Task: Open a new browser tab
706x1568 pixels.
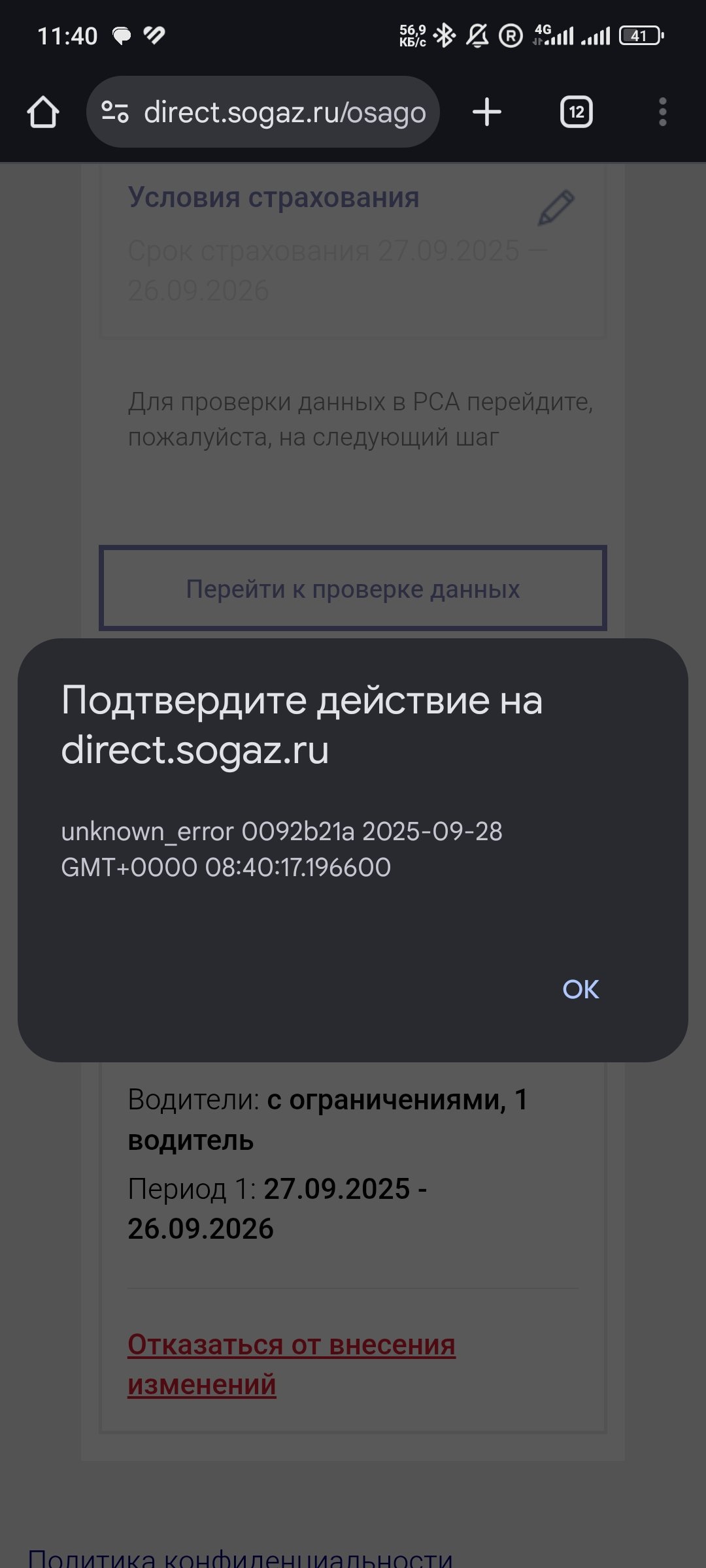Action: tap(487, 112)
